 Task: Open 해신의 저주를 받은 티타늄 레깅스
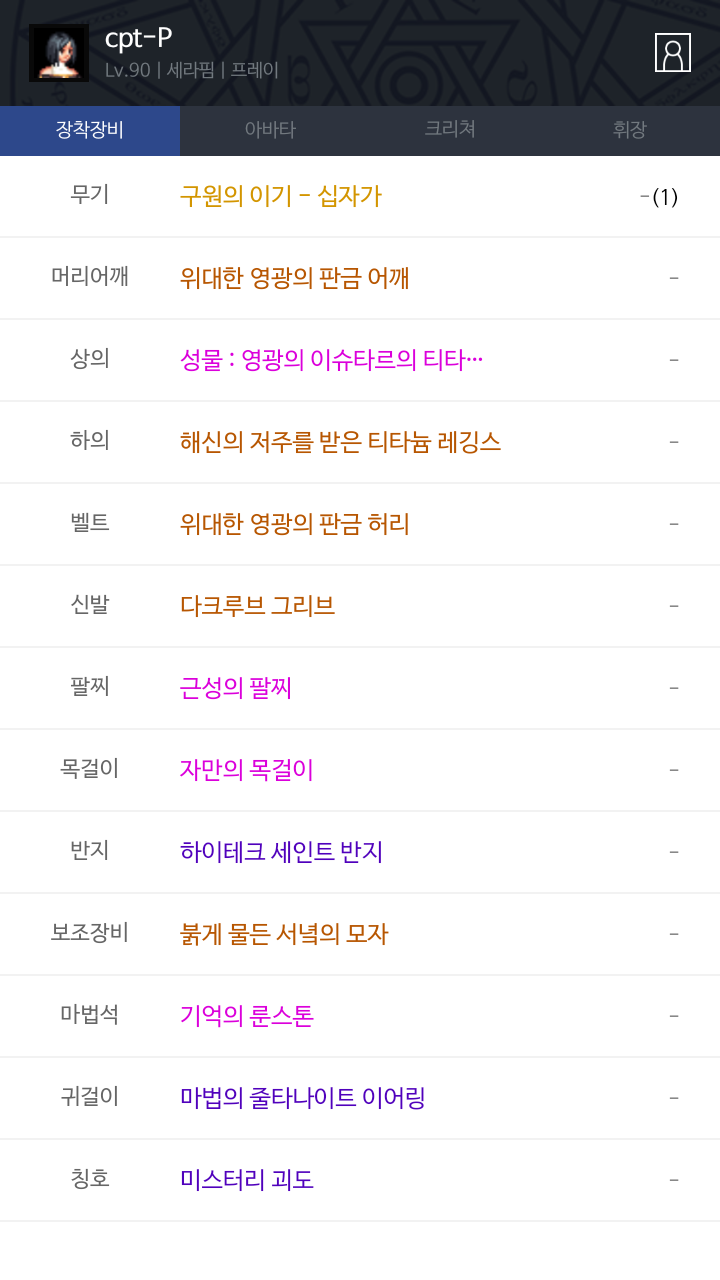pyautogui.click(x=360, y=442)
